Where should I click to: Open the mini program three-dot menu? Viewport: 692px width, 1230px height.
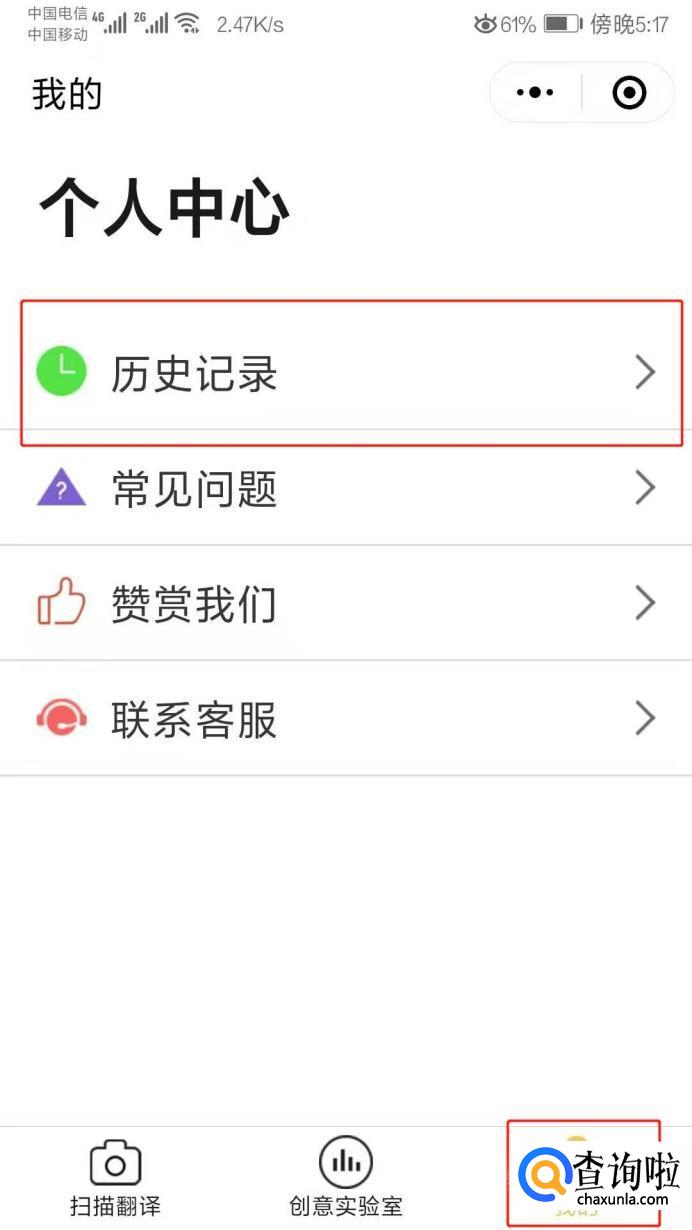[x=535, y=93]
